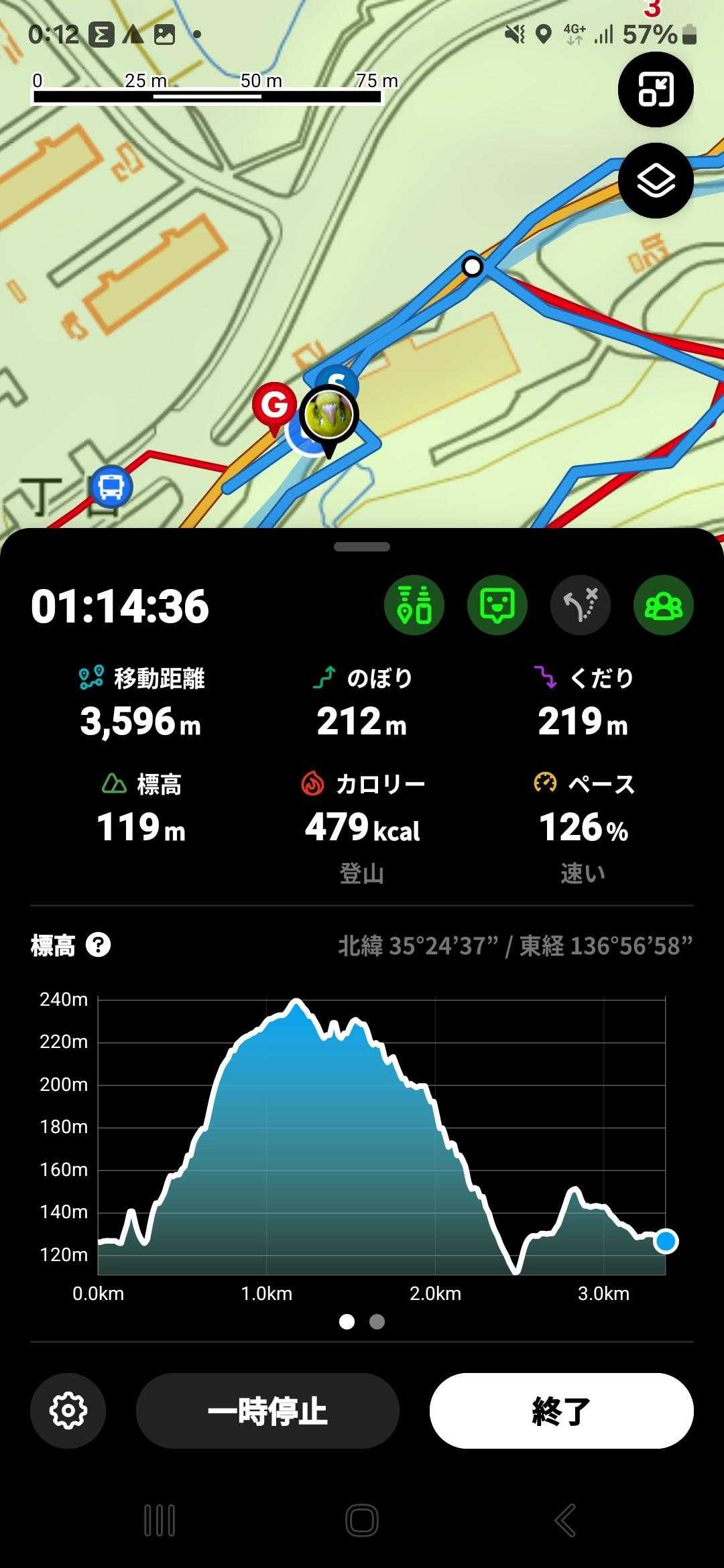Open the map layers selector
The image size is (724, 1568).
(655, 181)
